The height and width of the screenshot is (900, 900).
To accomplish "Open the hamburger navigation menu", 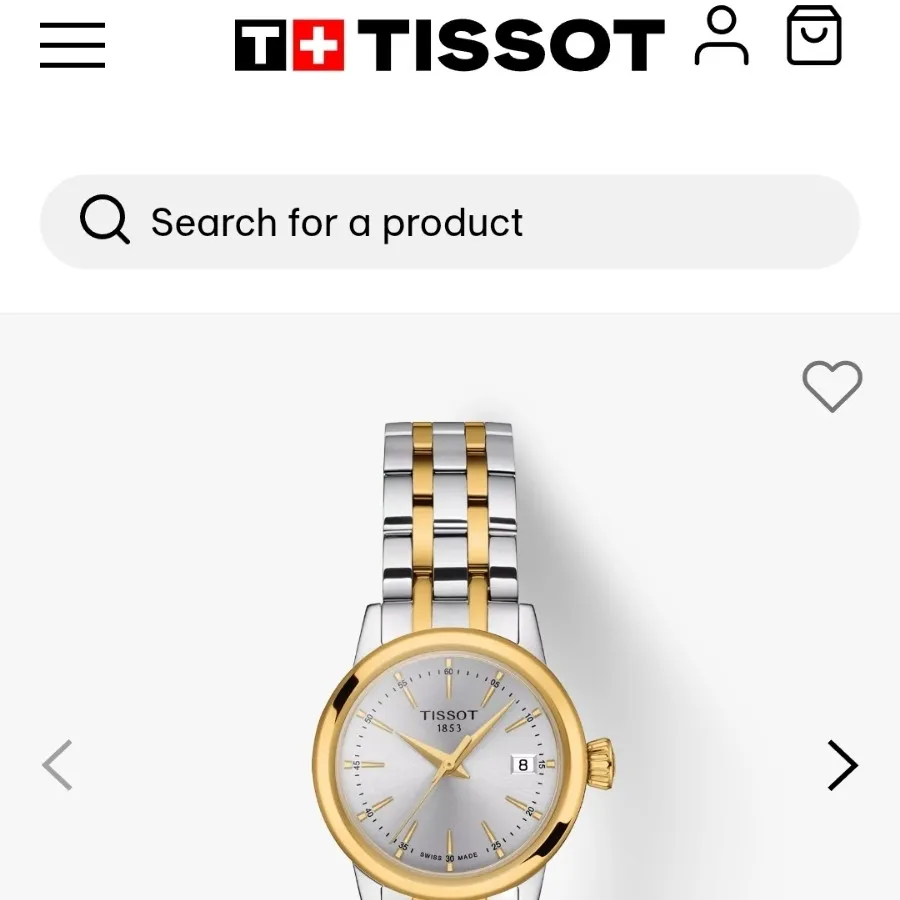I will (72, 45).
